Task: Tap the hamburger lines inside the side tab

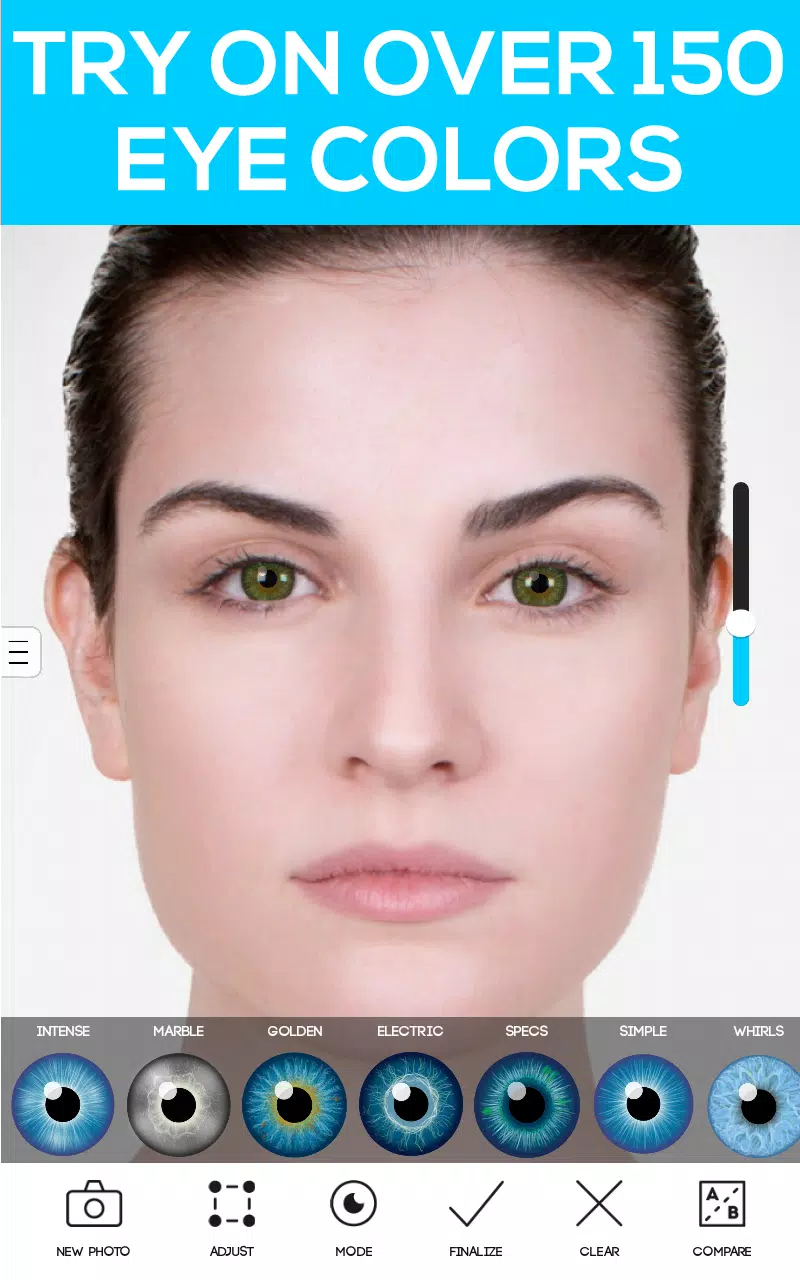Action: [17, 653]
